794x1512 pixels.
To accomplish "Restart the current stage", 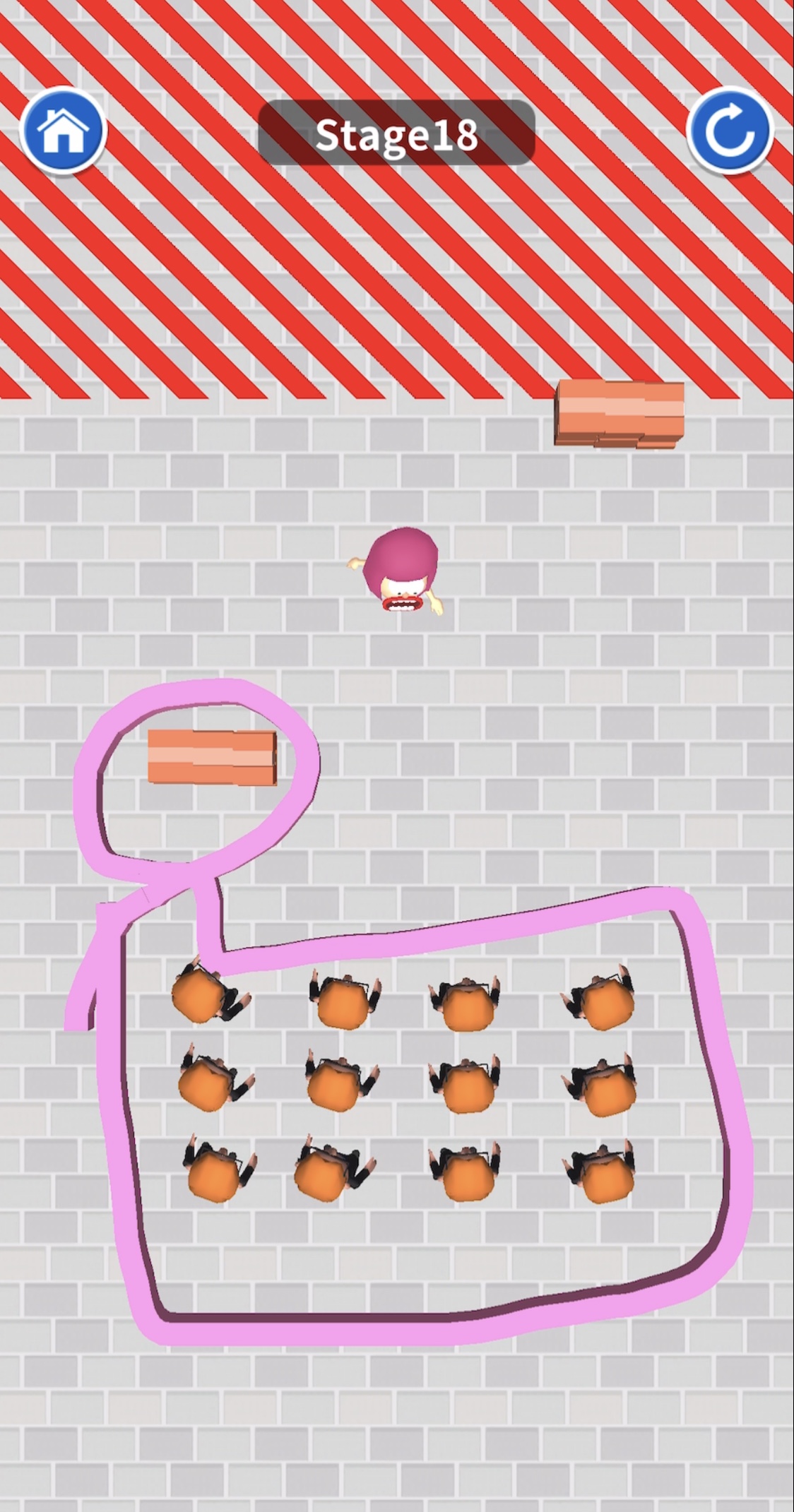I will [730, 131].
